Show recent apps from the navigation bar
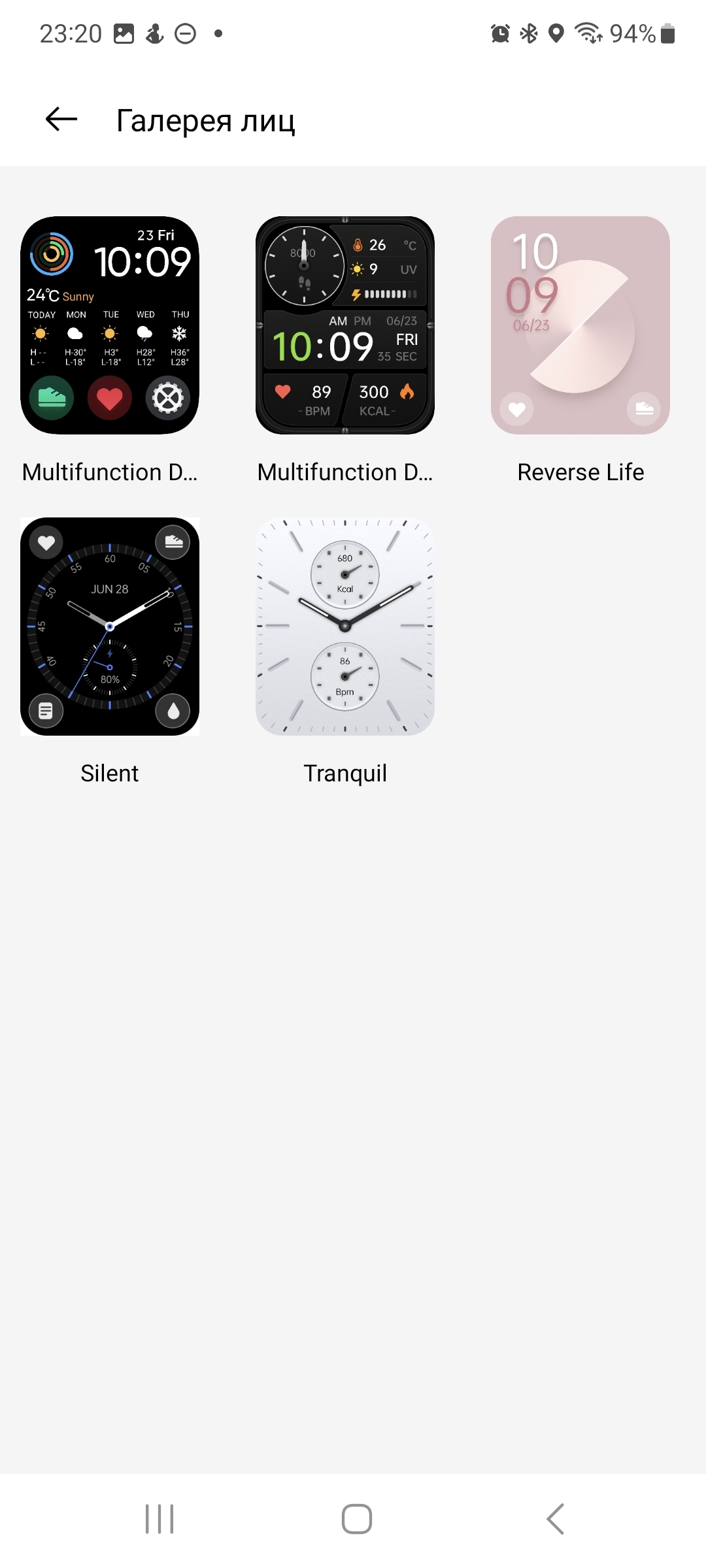 (160, 1518)
